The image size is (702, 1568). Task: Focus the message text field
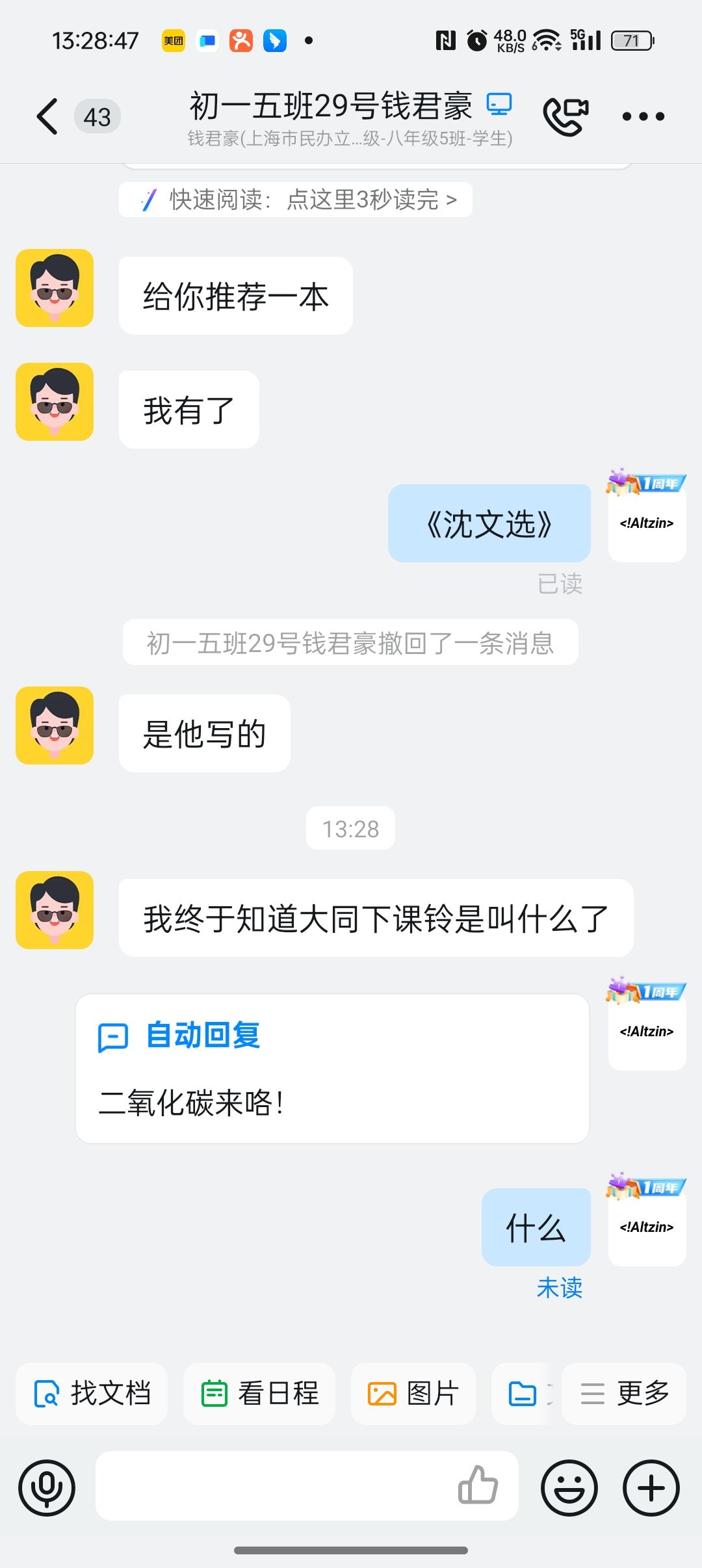pos(273,1486)
